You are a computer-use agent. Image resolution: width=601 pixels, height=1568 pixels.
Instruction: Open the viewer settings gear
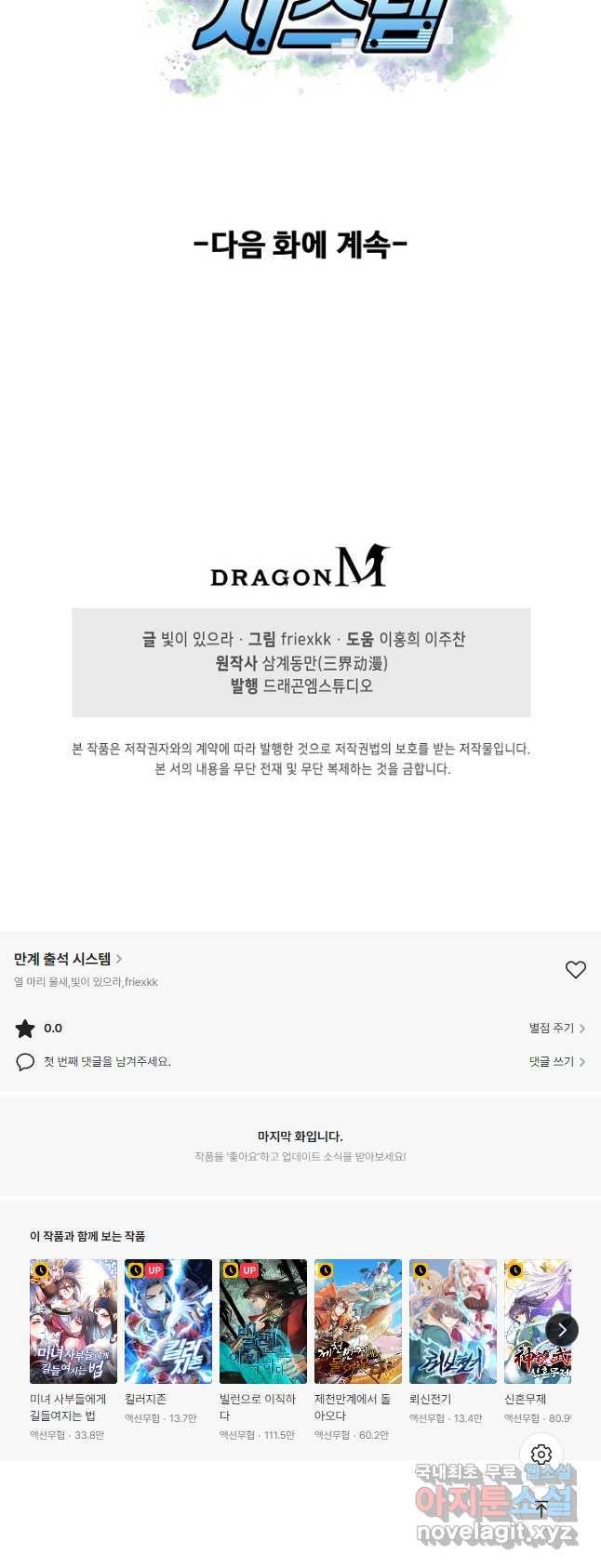541,1454
